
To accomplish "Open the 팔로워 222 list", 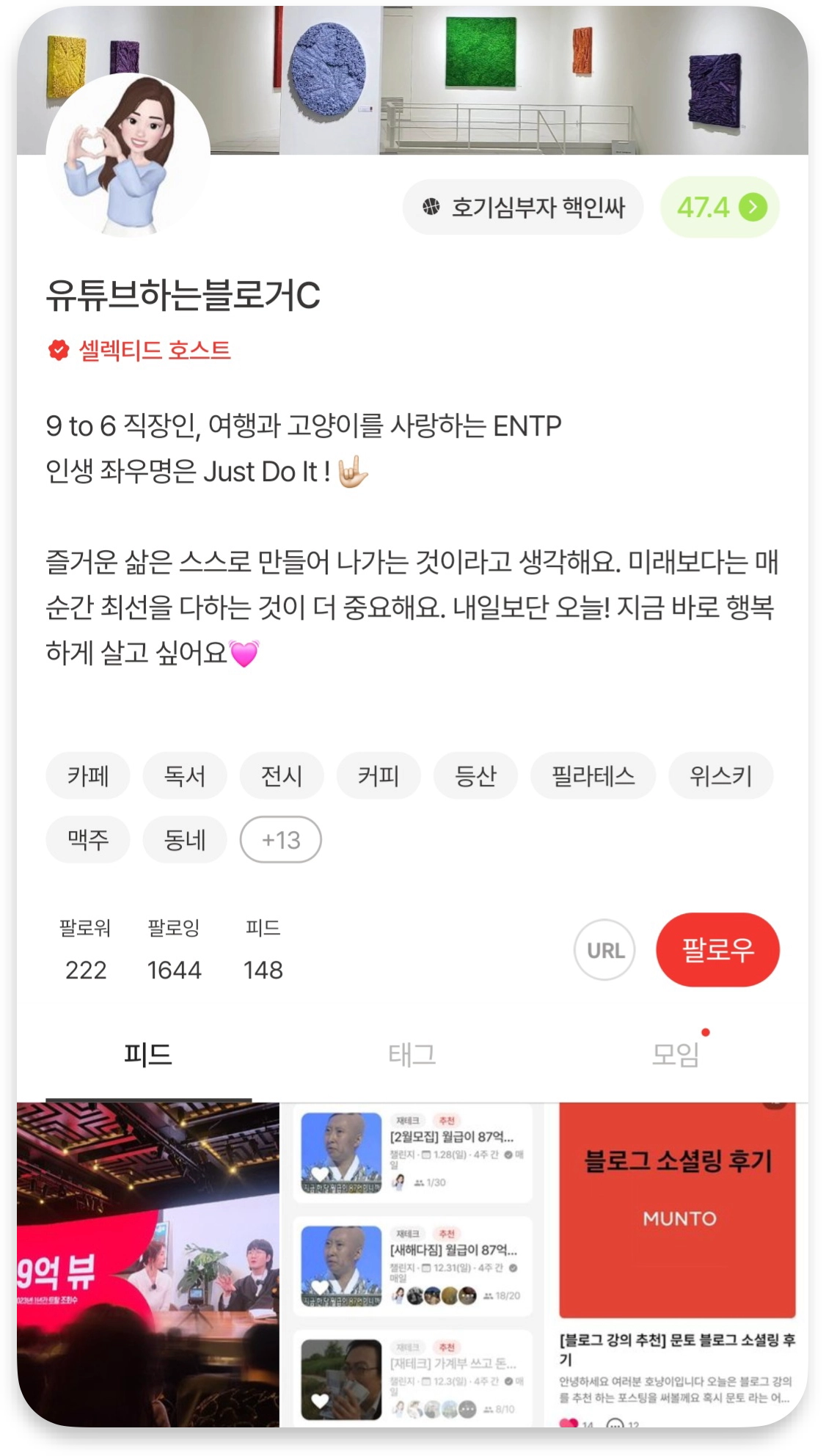I will [86, 951].
